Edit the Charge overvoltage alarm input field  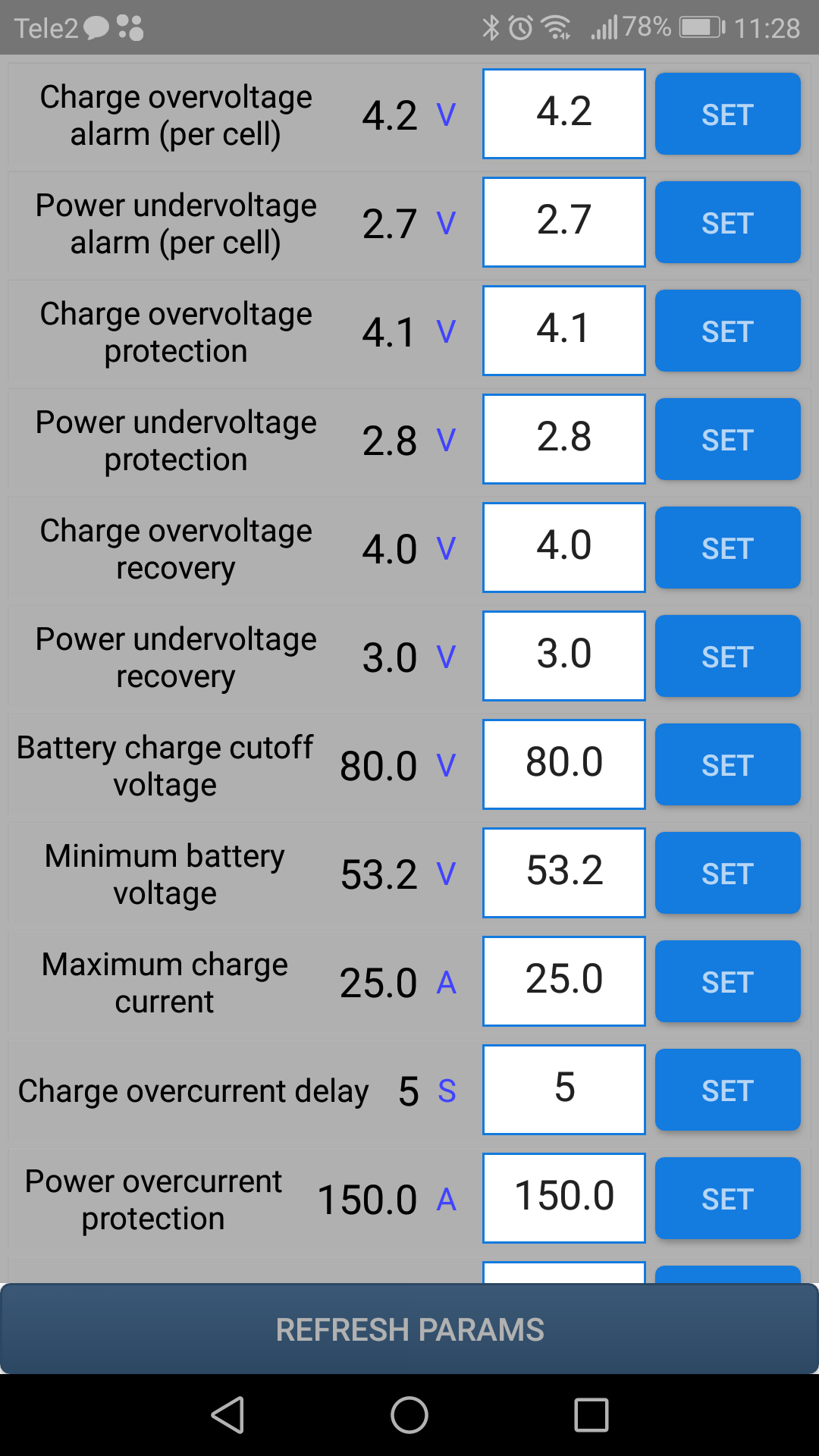click(x=563, y=114)
